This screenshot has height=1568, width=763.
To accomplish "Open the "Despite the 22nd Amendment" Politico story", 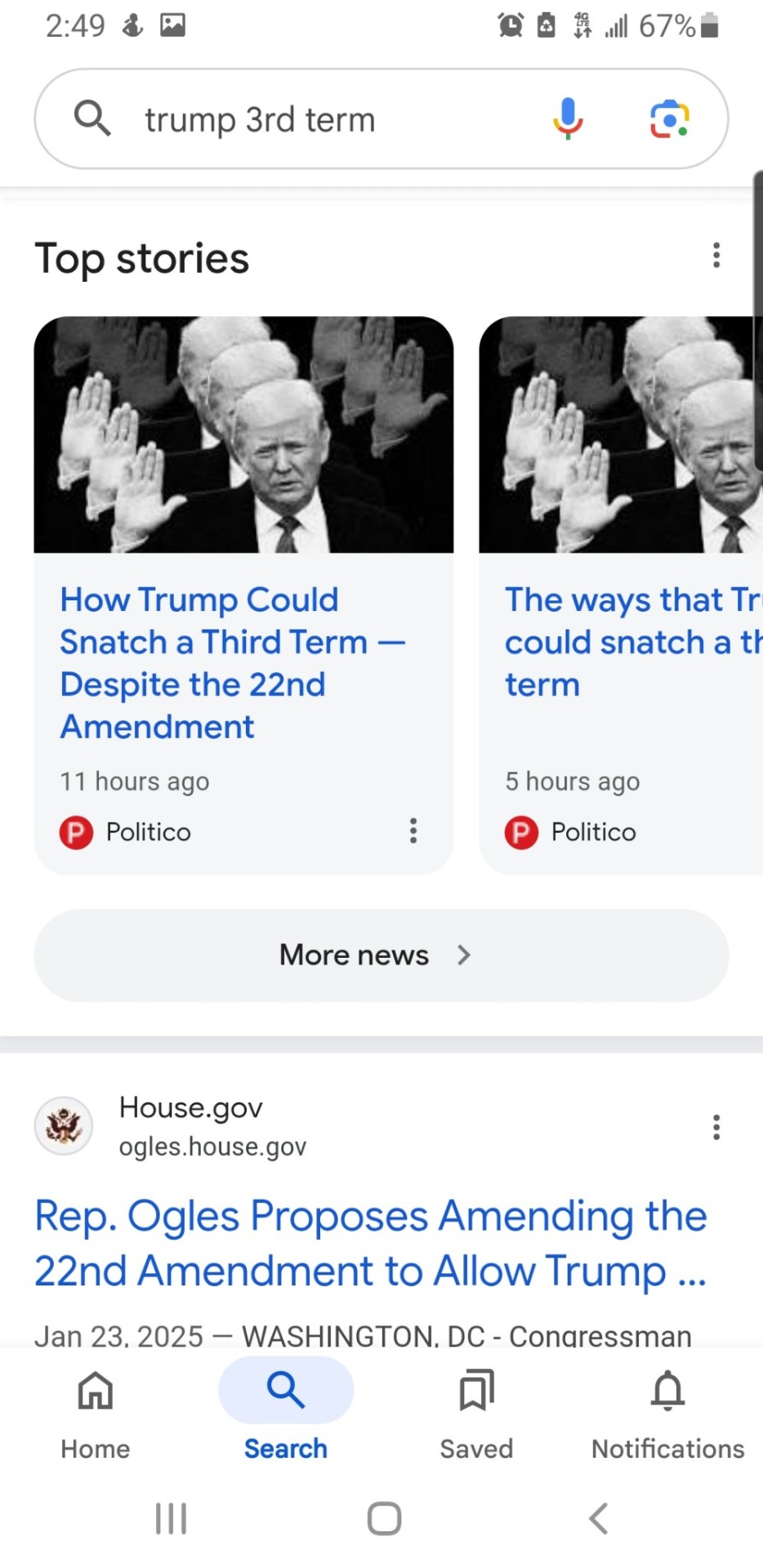I will click(233, 662).
